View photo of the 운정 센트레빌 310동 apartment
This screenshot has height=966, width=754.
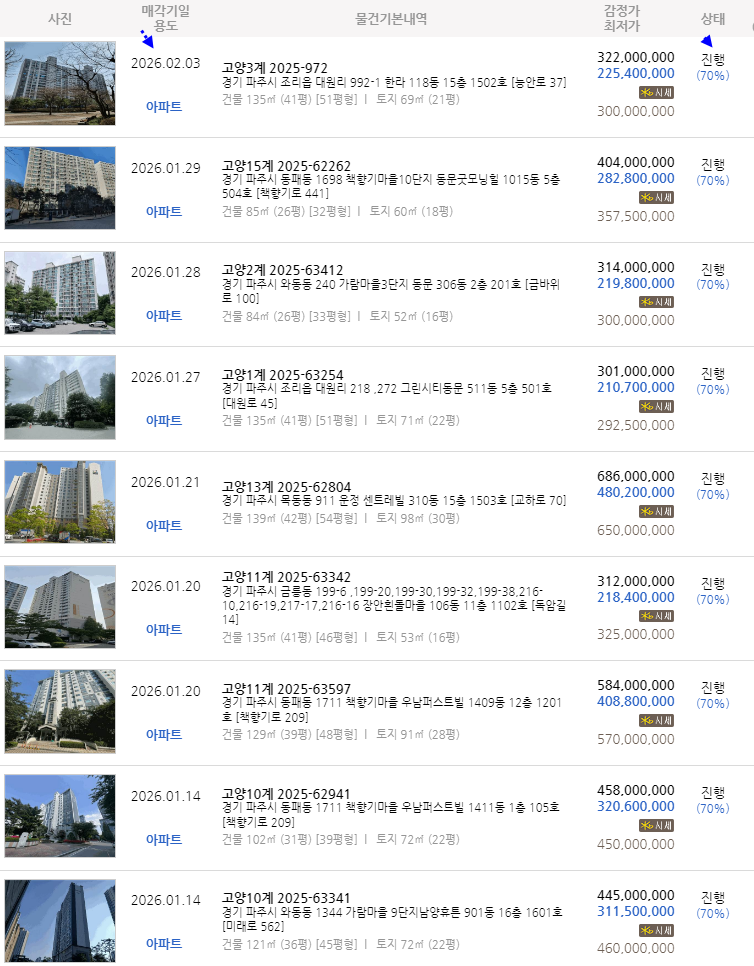[60, 501]
